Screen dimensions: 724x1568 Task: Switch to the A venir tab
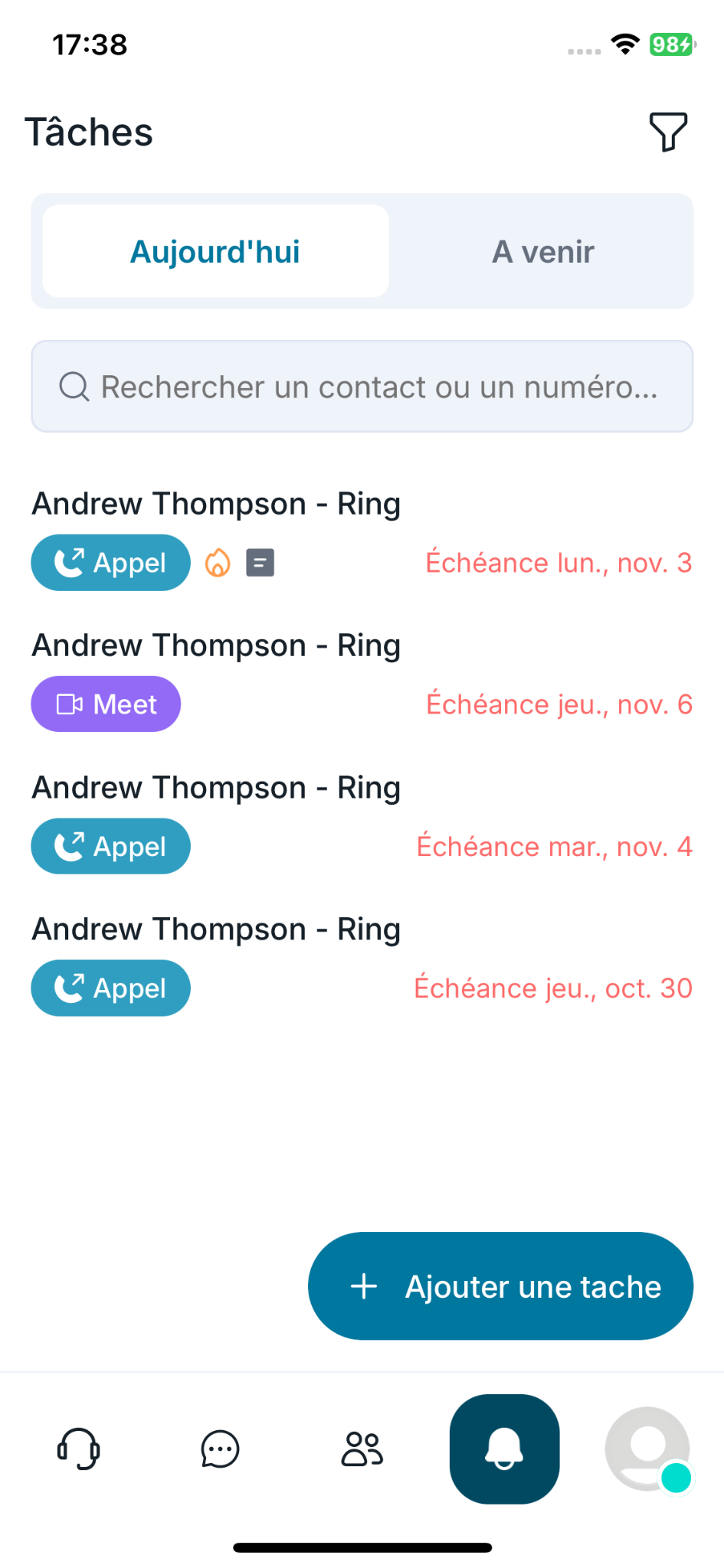542,252
